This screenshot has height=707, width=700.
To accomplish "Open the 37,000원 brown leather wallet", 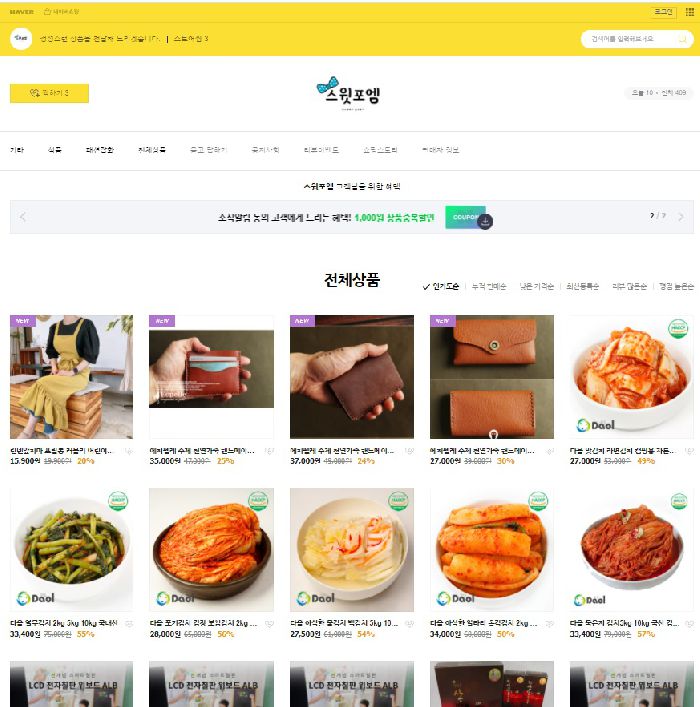I will 351,377.
